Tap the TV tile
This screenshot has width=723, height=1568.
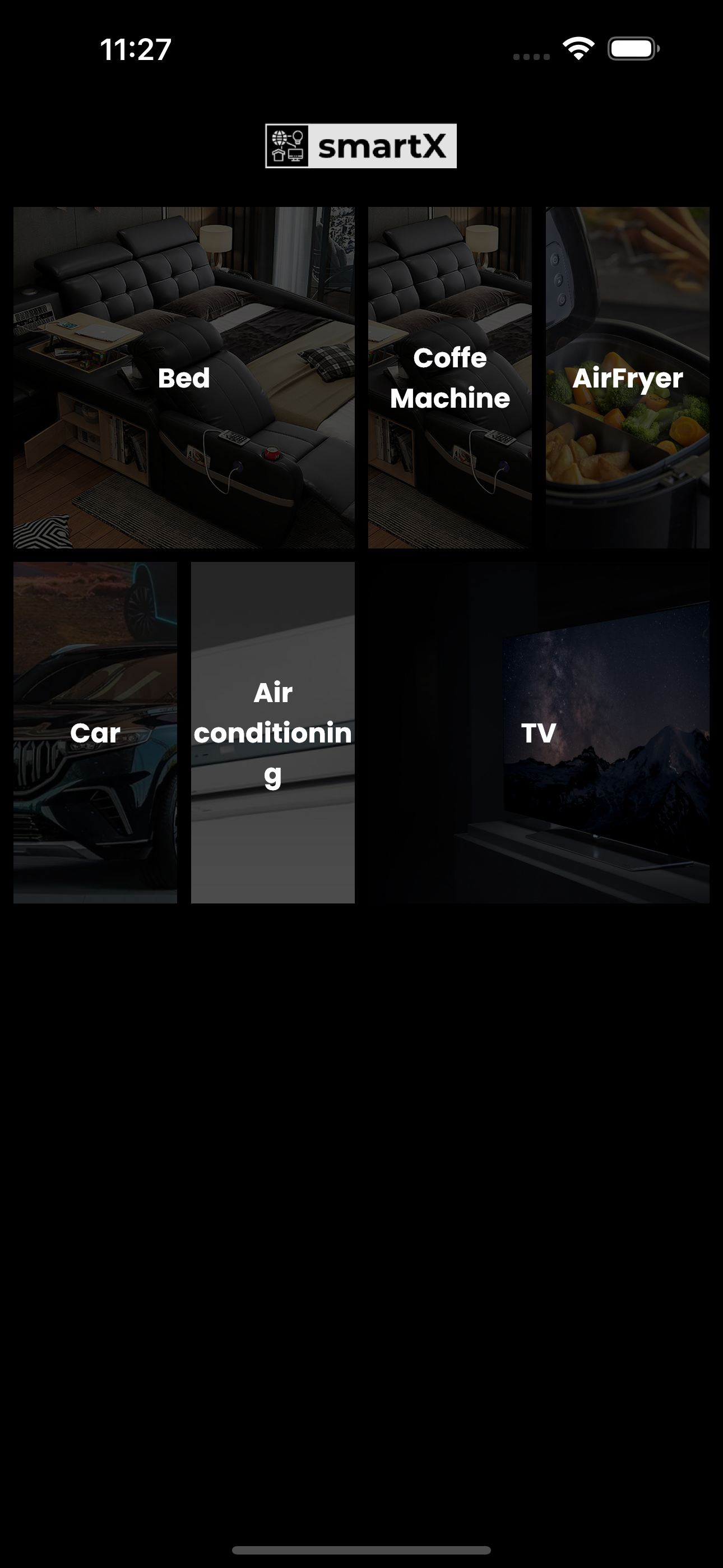[539, 732]
